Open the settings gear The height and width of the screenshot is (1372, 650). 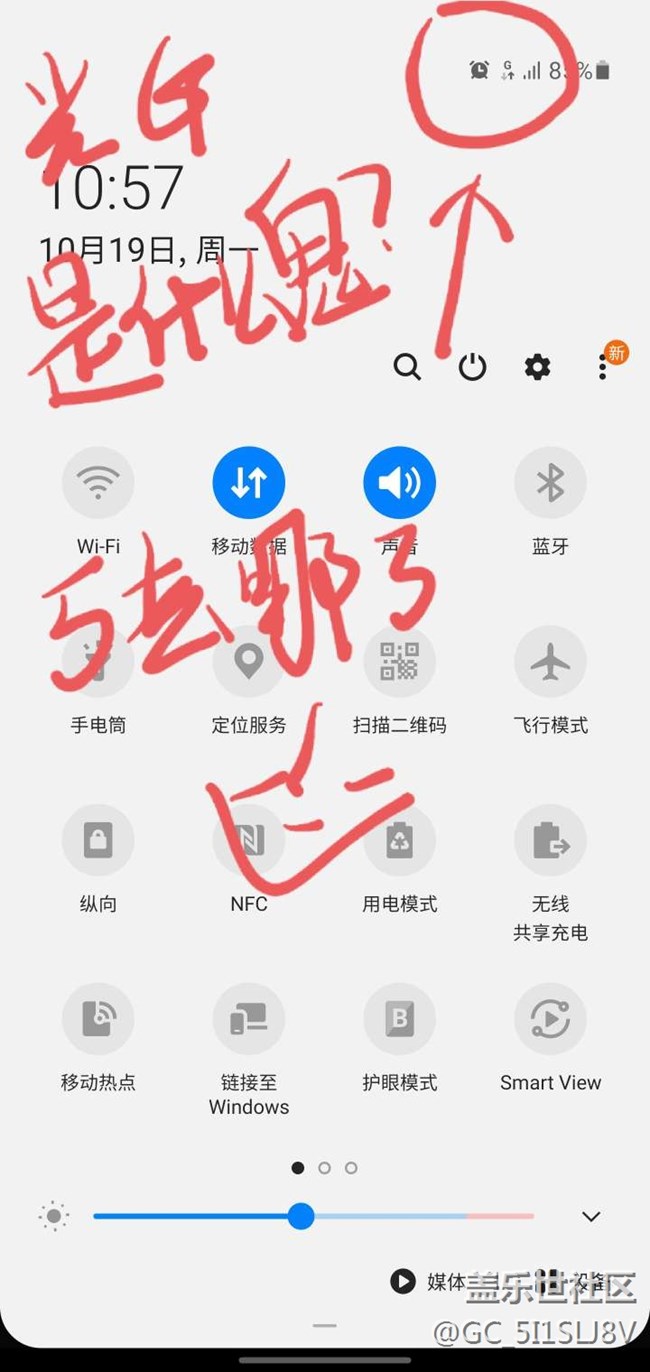(537, 367)
